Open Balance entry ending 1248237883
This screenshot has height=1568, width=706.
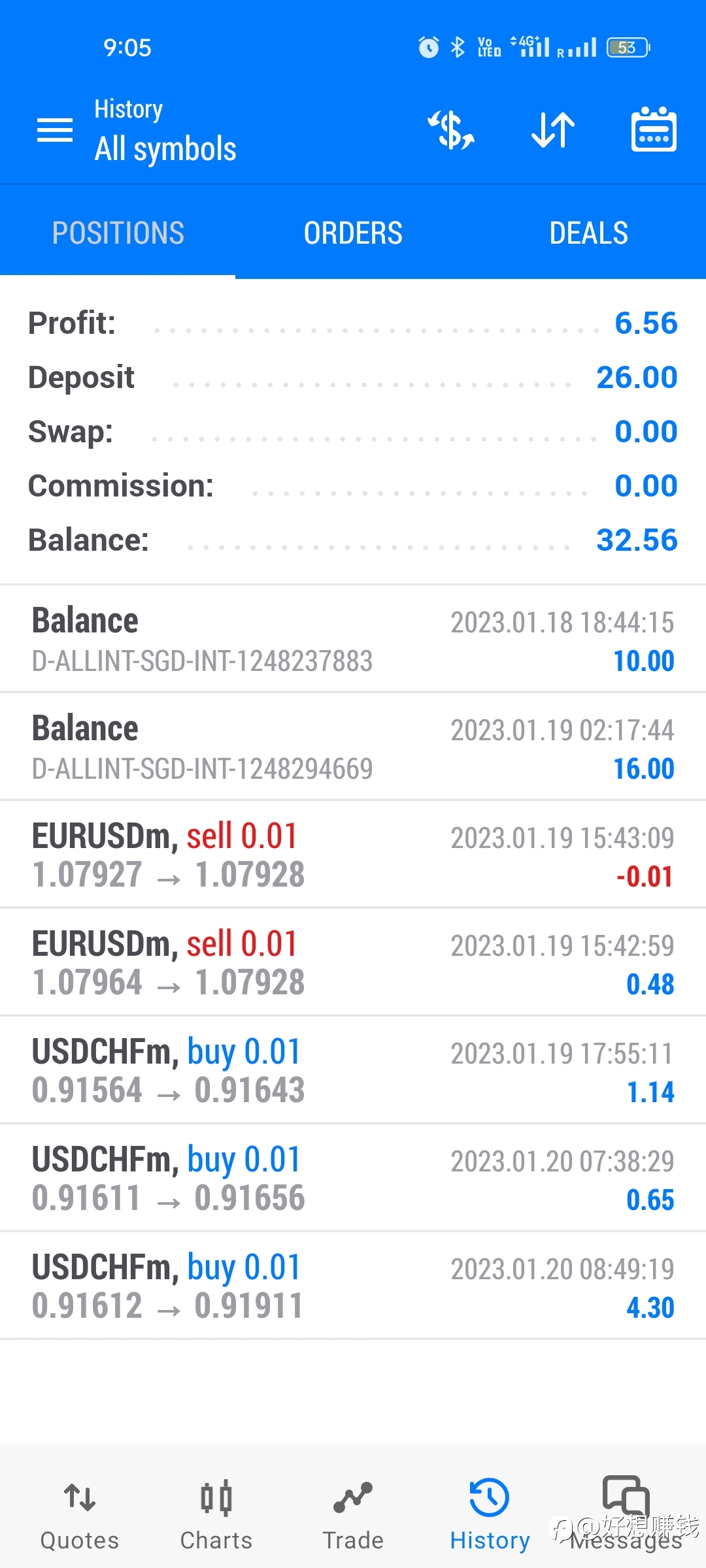[353, 639]
